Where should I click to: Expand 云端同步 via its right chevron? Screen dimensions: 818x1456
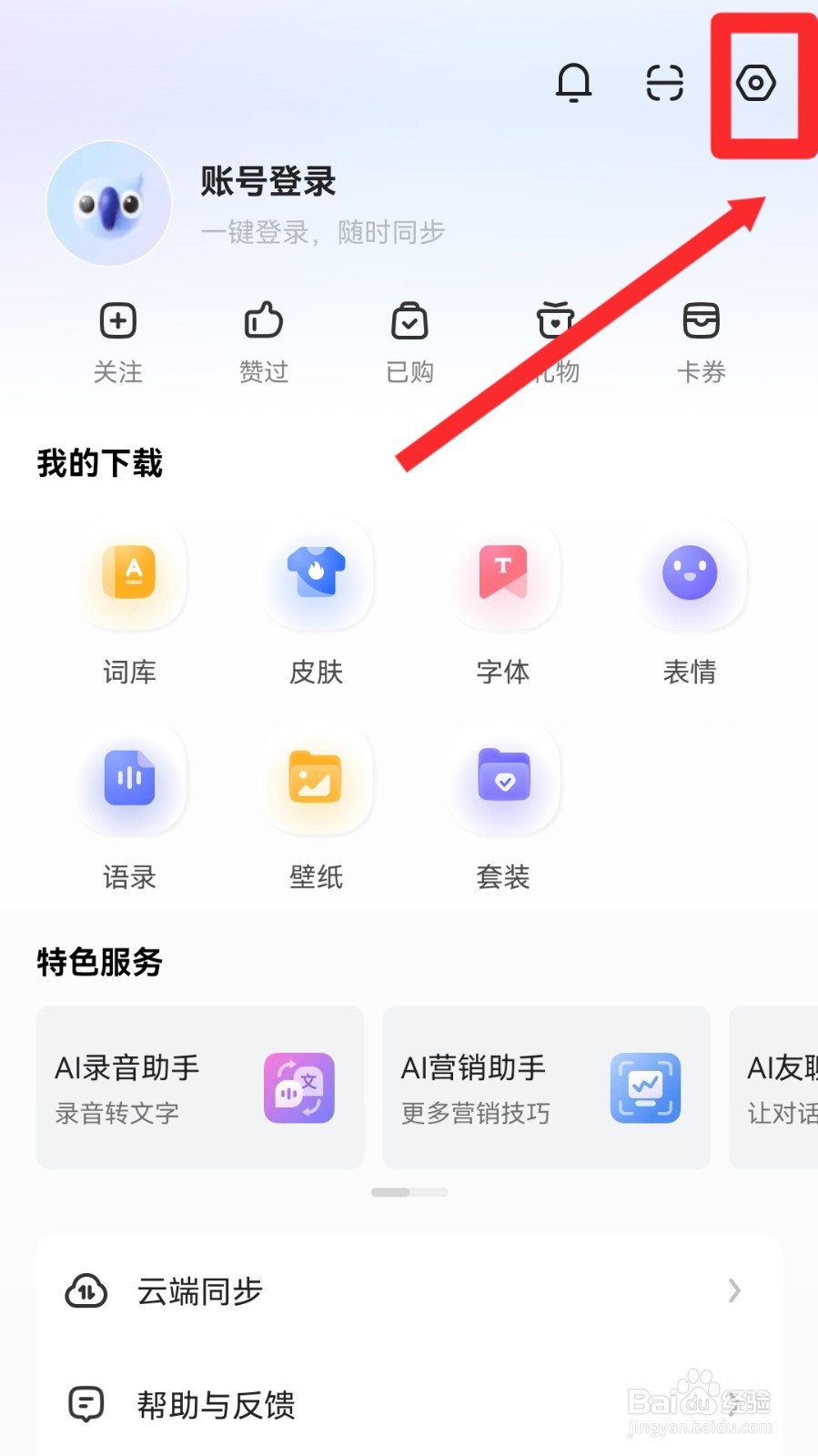[x=735, y=1291]
